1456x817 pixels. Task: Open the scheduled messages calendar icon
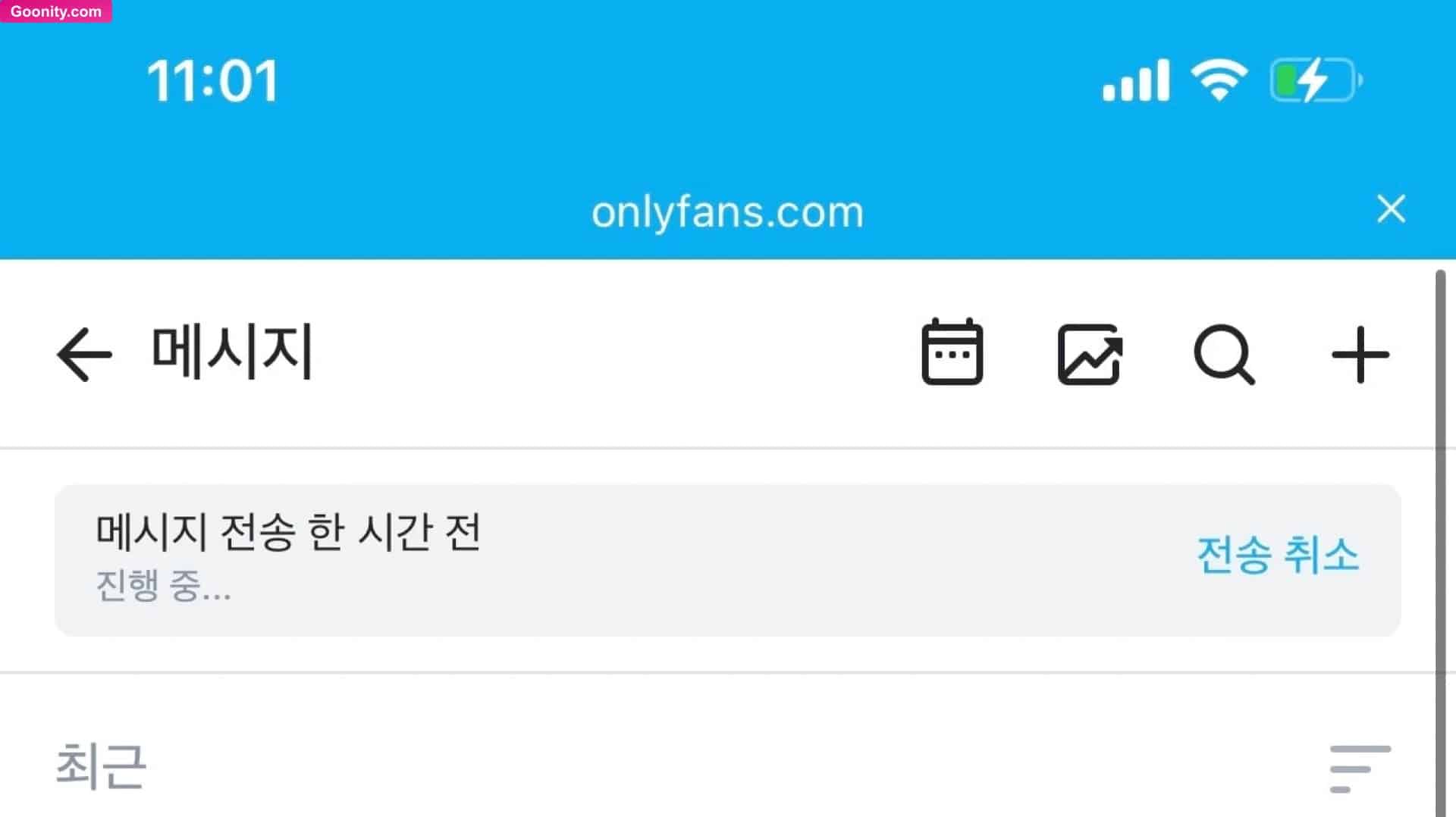click(x=952, y=352)
